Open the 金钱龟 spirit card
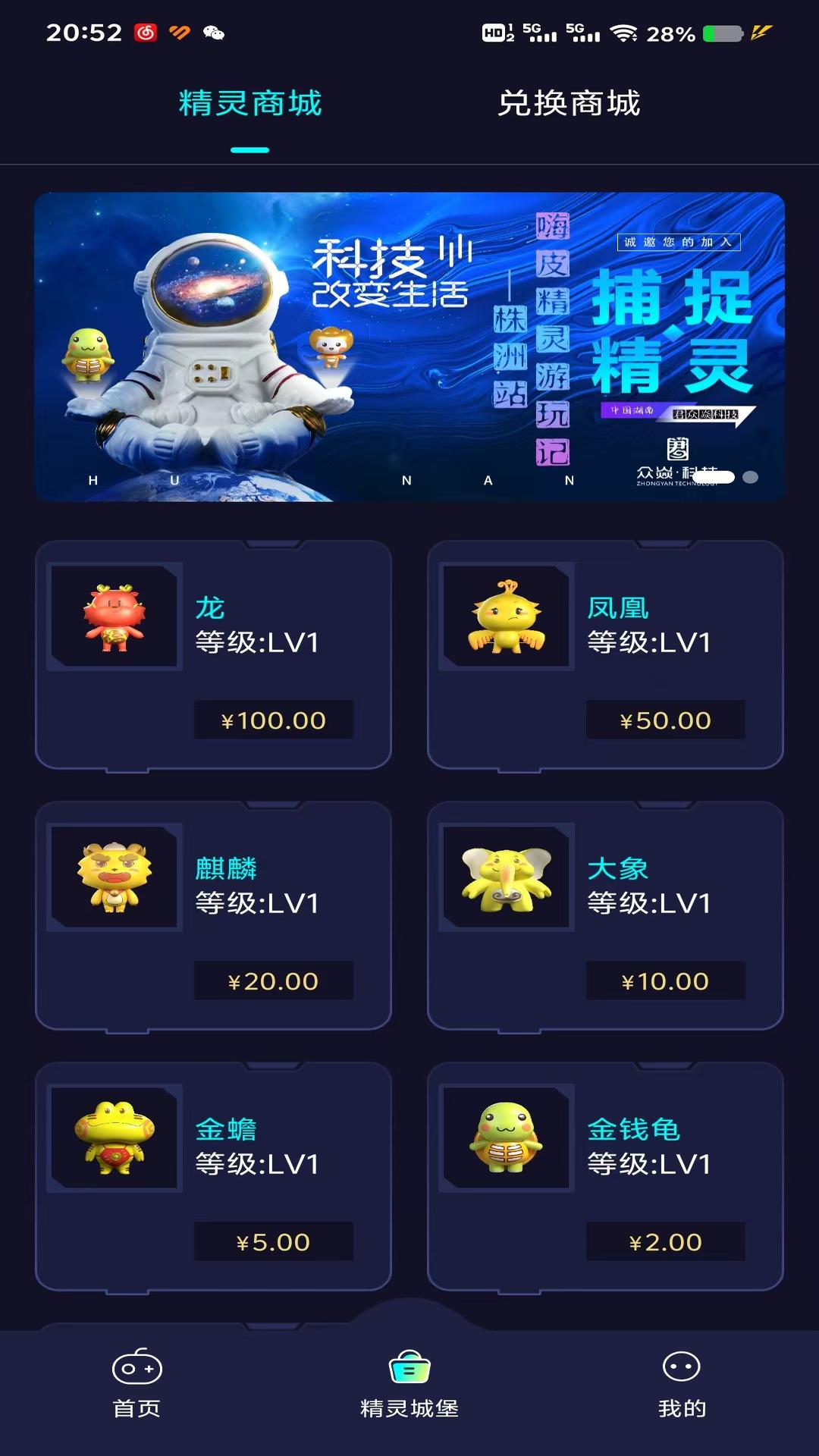819x1456 pixels. tap(604, 1176)
